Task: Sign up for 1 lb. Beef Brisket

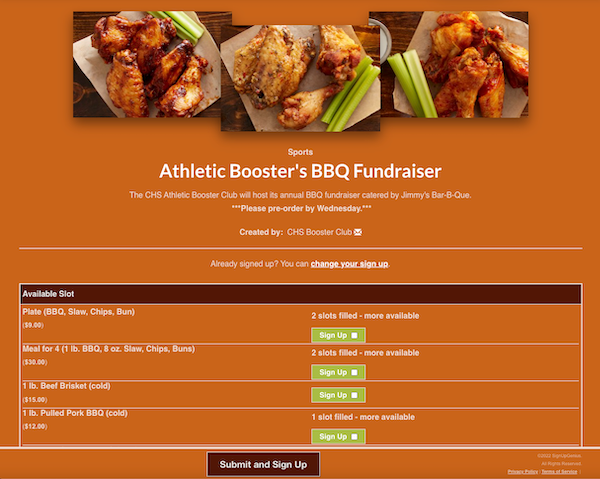Action: pos(338,395)
